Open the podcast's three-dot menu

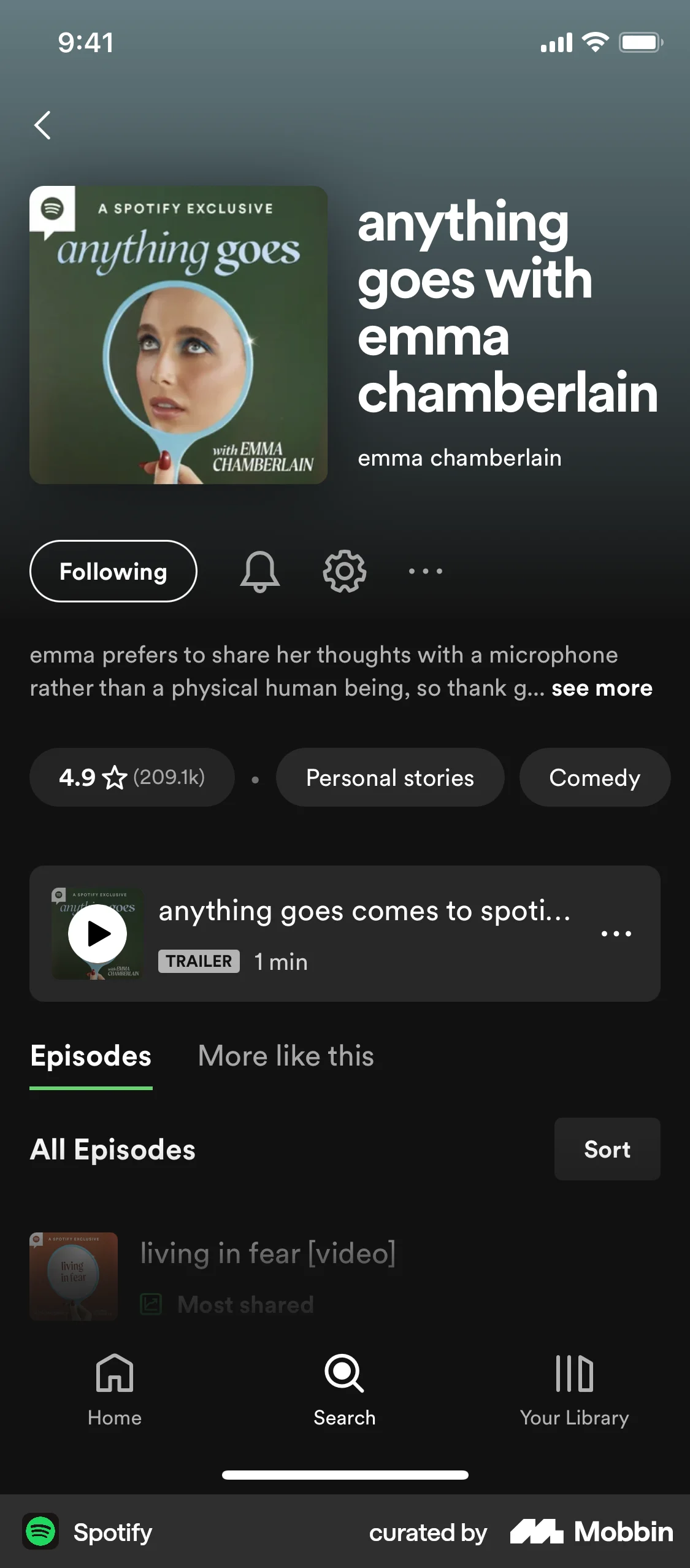coord(424,571)
